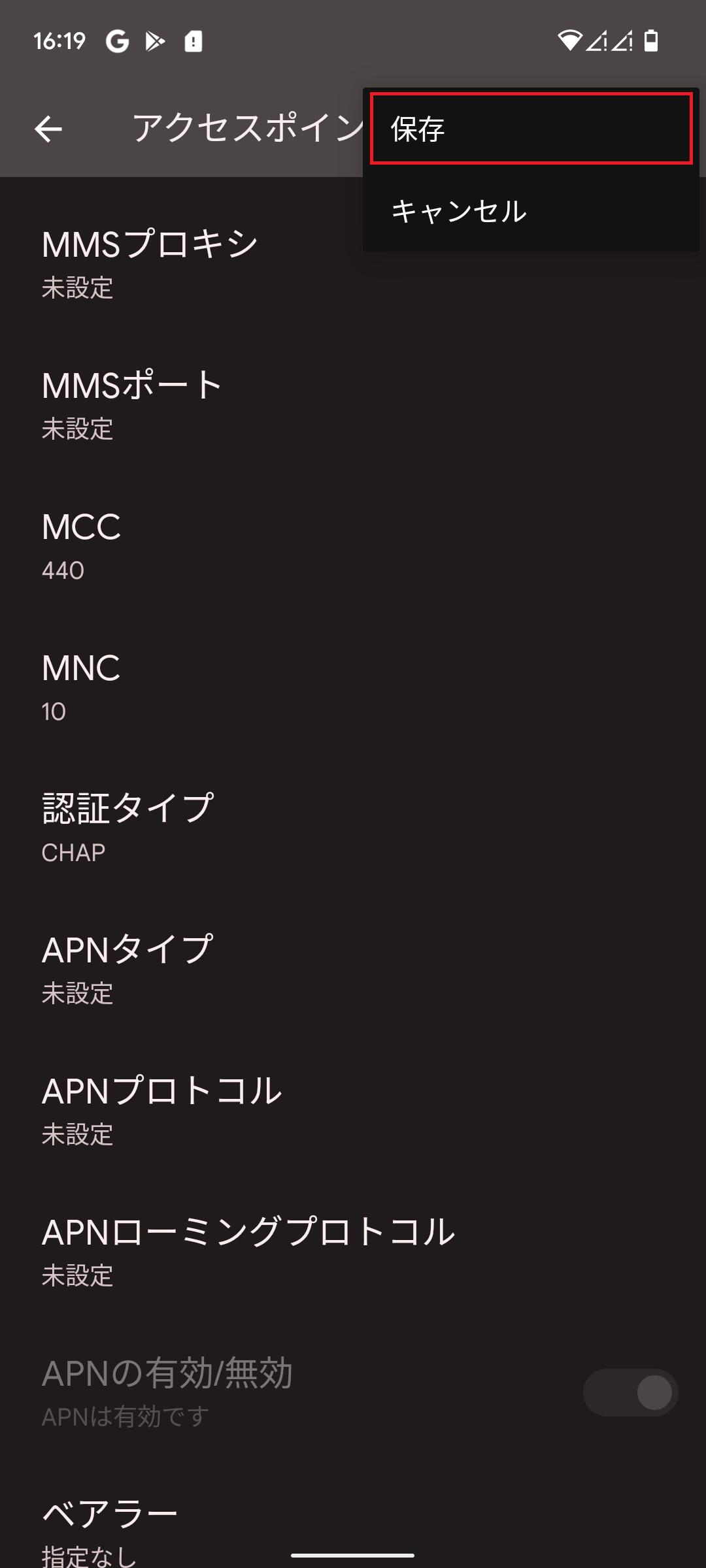Toggle the APNの有効/無効 switch

(x=630, y=1392)
